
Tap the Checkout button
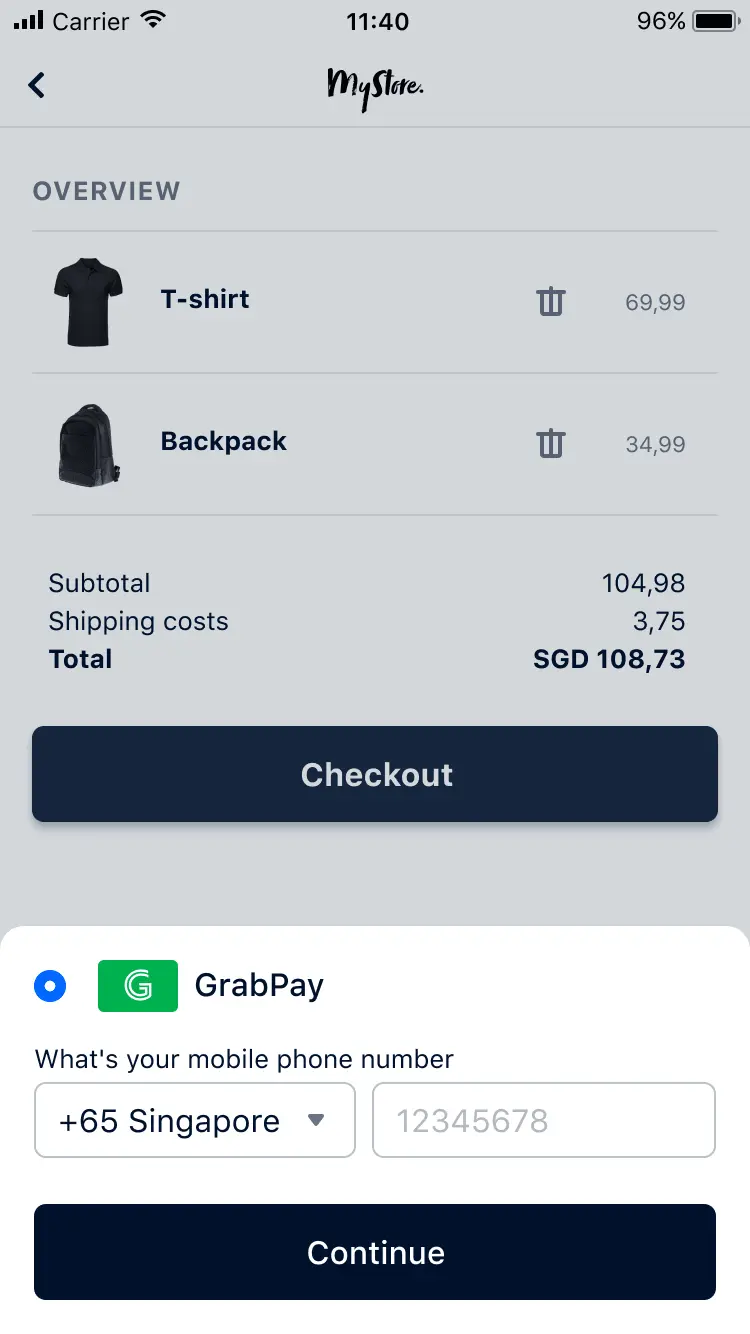tap(375, 774)
